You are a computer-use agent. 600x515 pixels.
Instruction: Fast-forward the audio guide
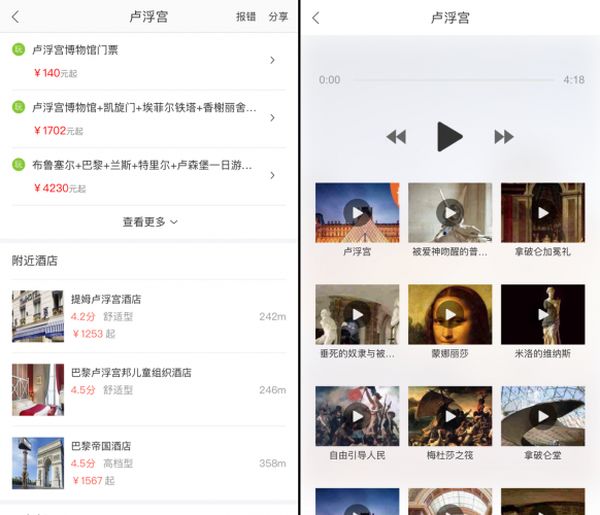tap(504, 137)
